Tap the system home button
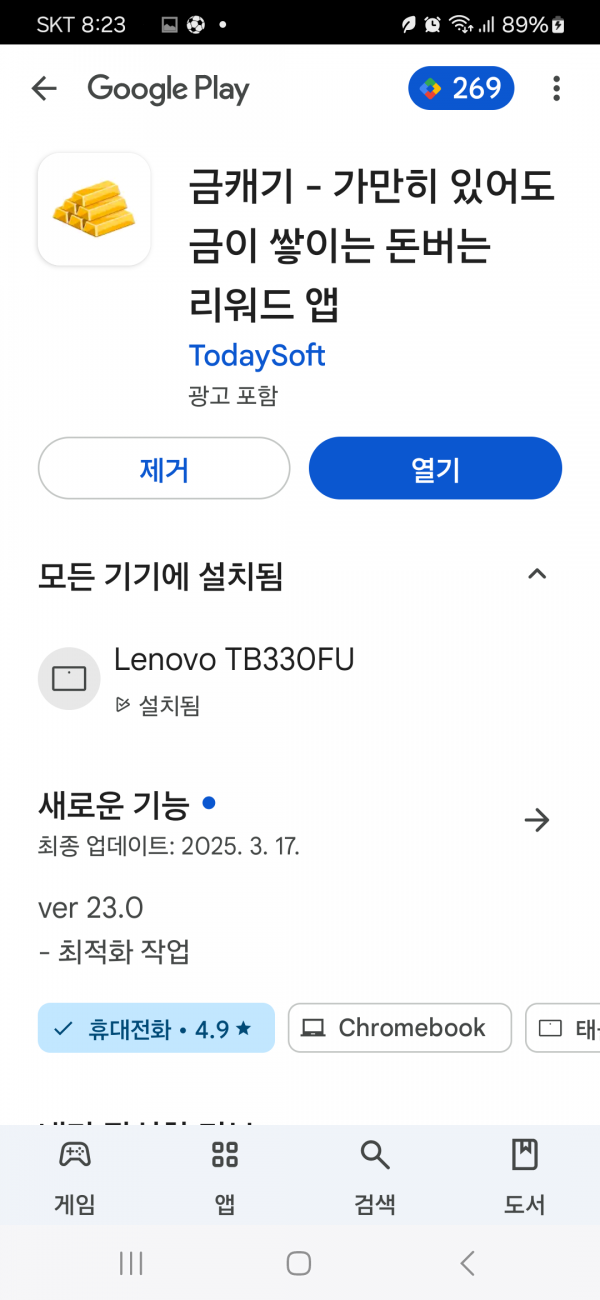Viewport: 600px width, 1300px height. coord(299,1263)
